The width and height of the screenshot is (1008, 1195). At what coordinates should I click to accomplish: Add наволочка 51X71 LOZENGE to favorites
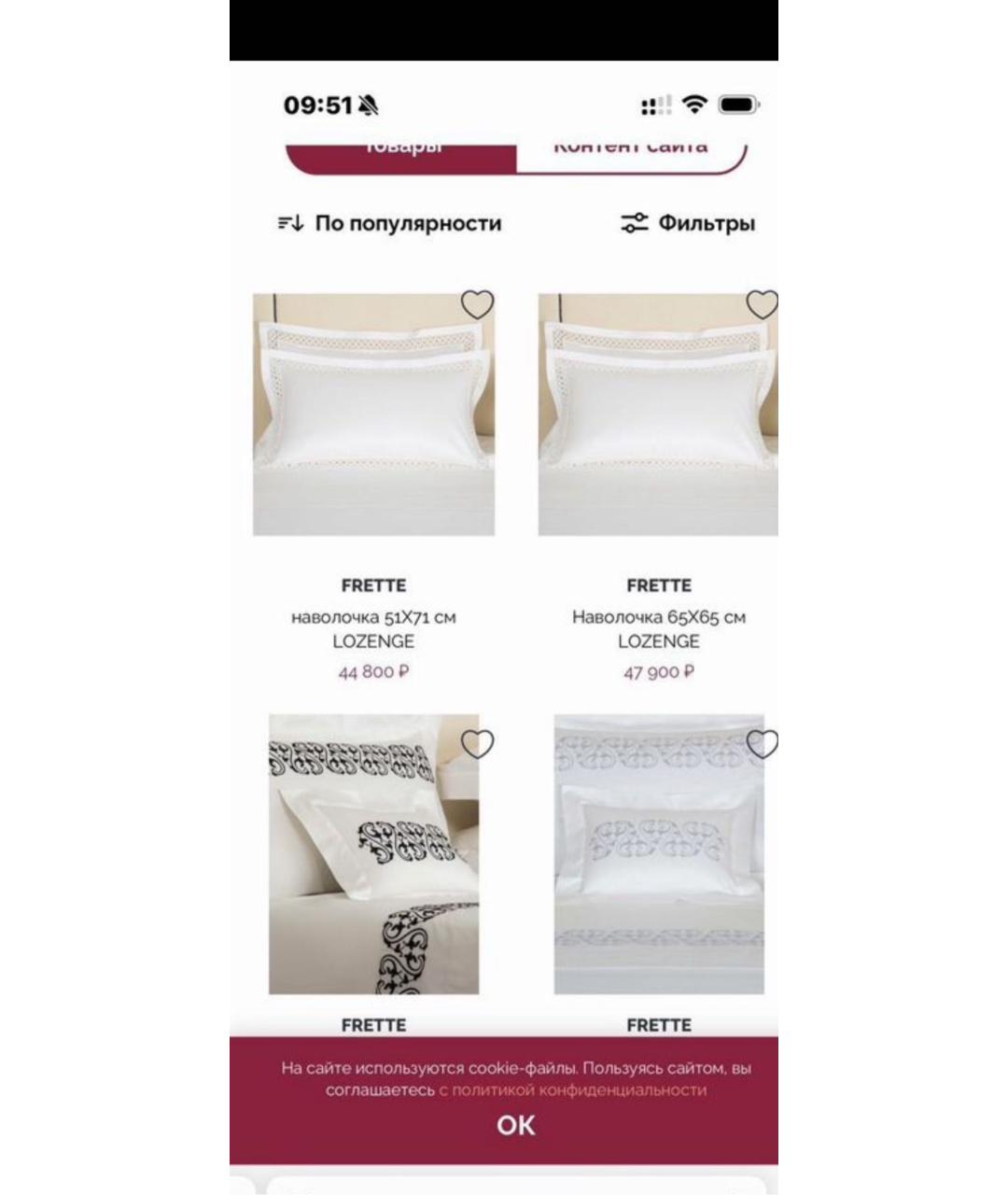[477, 304]
